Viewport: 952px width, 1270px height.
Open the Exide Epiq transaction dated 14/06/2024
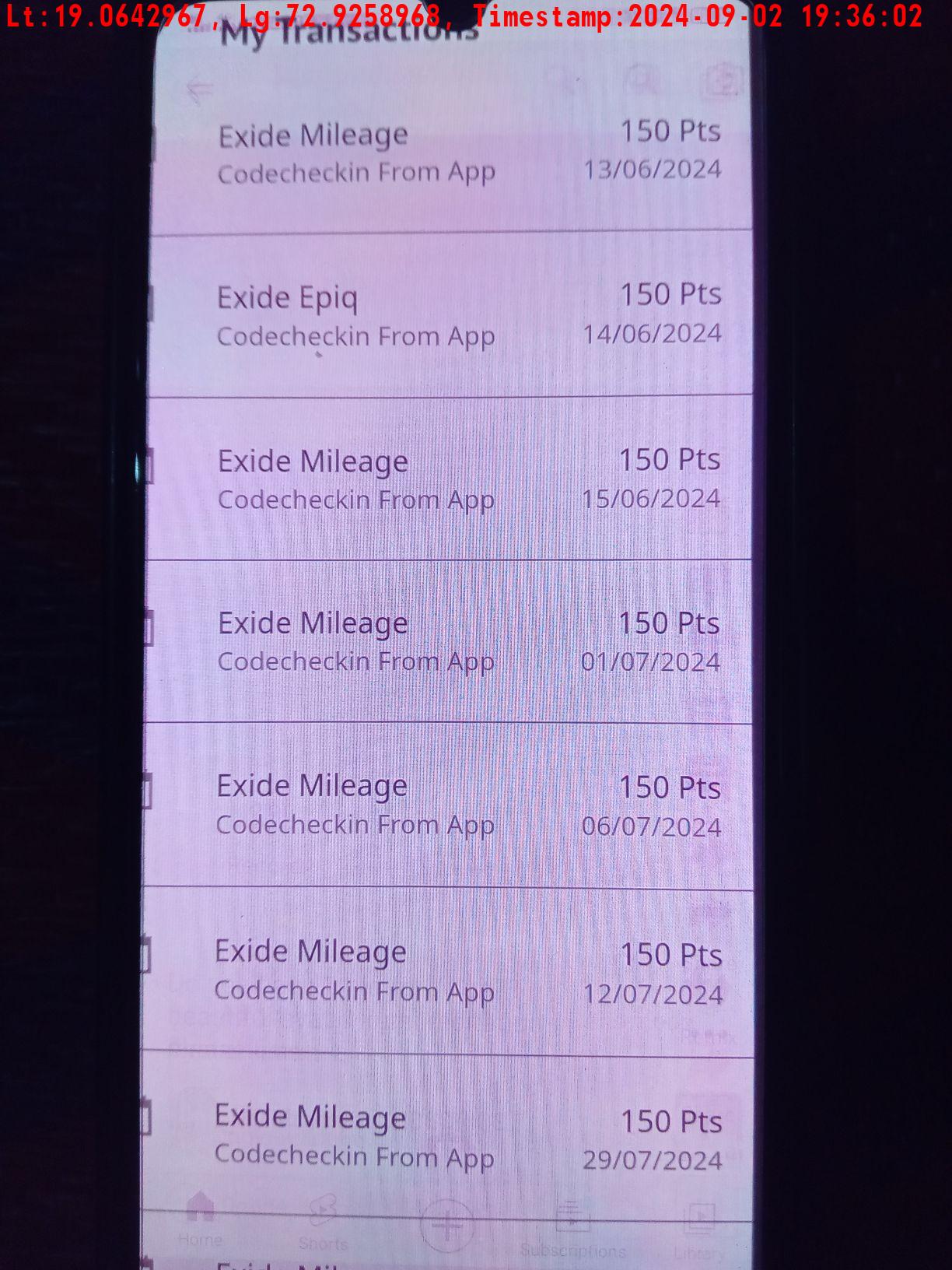(x=451, y=316)
